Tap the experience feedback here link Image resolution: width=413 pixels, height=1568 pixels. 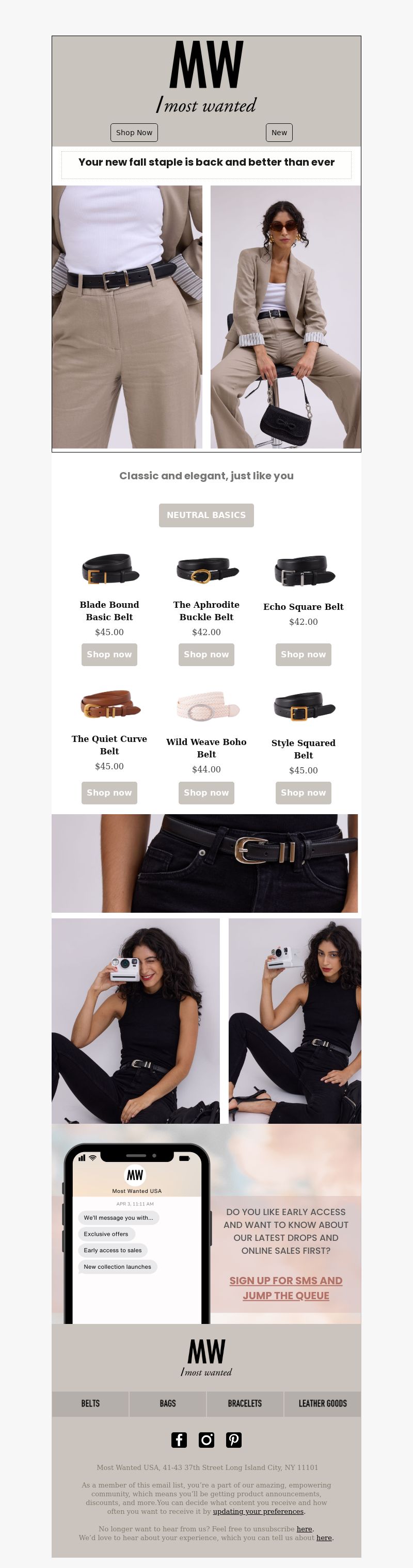[324, 1538]
